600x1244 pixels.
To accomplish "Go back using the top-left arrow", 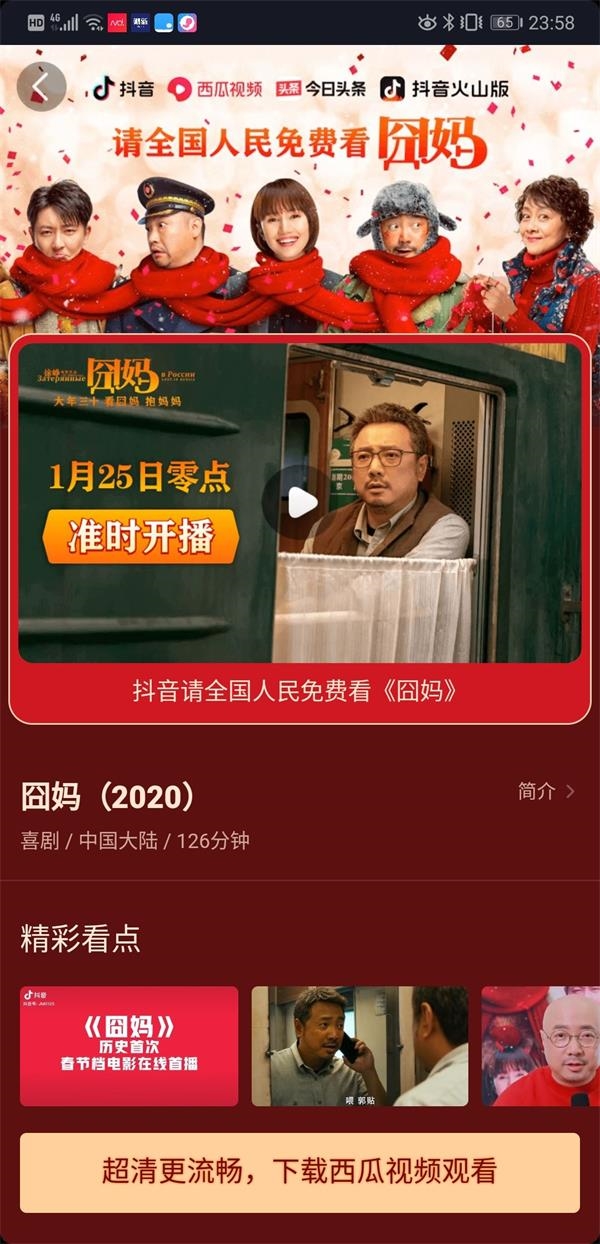I will 41,88.
